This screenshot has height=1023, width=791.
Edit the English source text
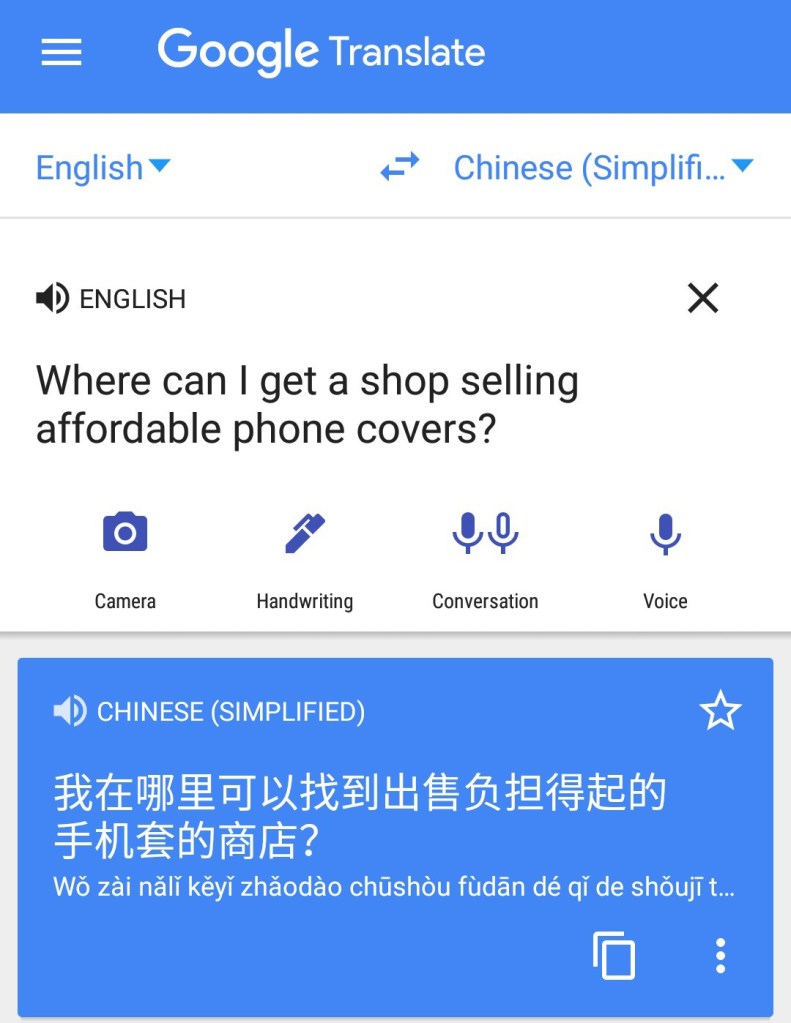(307, 405)
